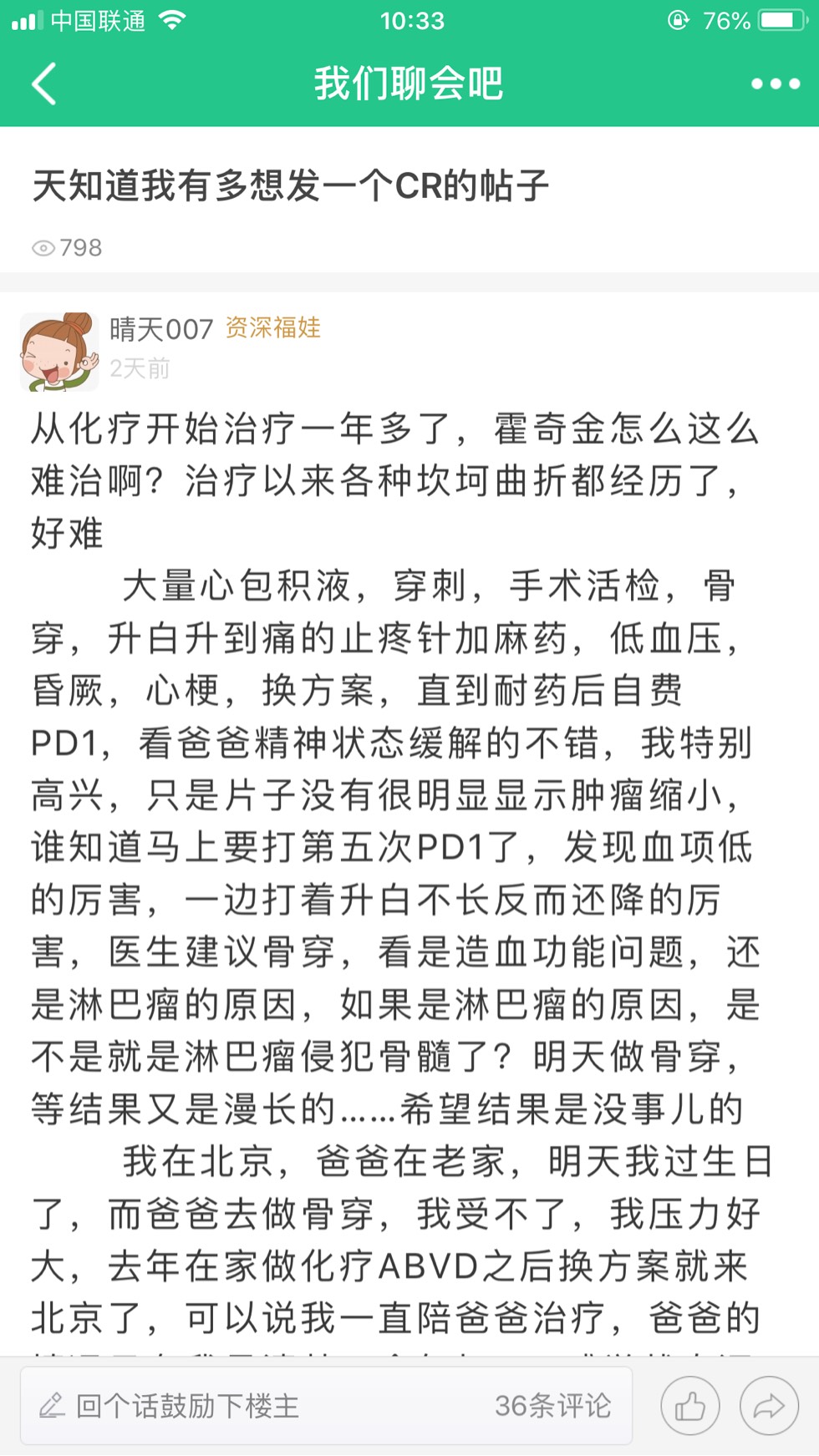
Task: Like this post with thumbs-up
Action: tap(689, 1407)
